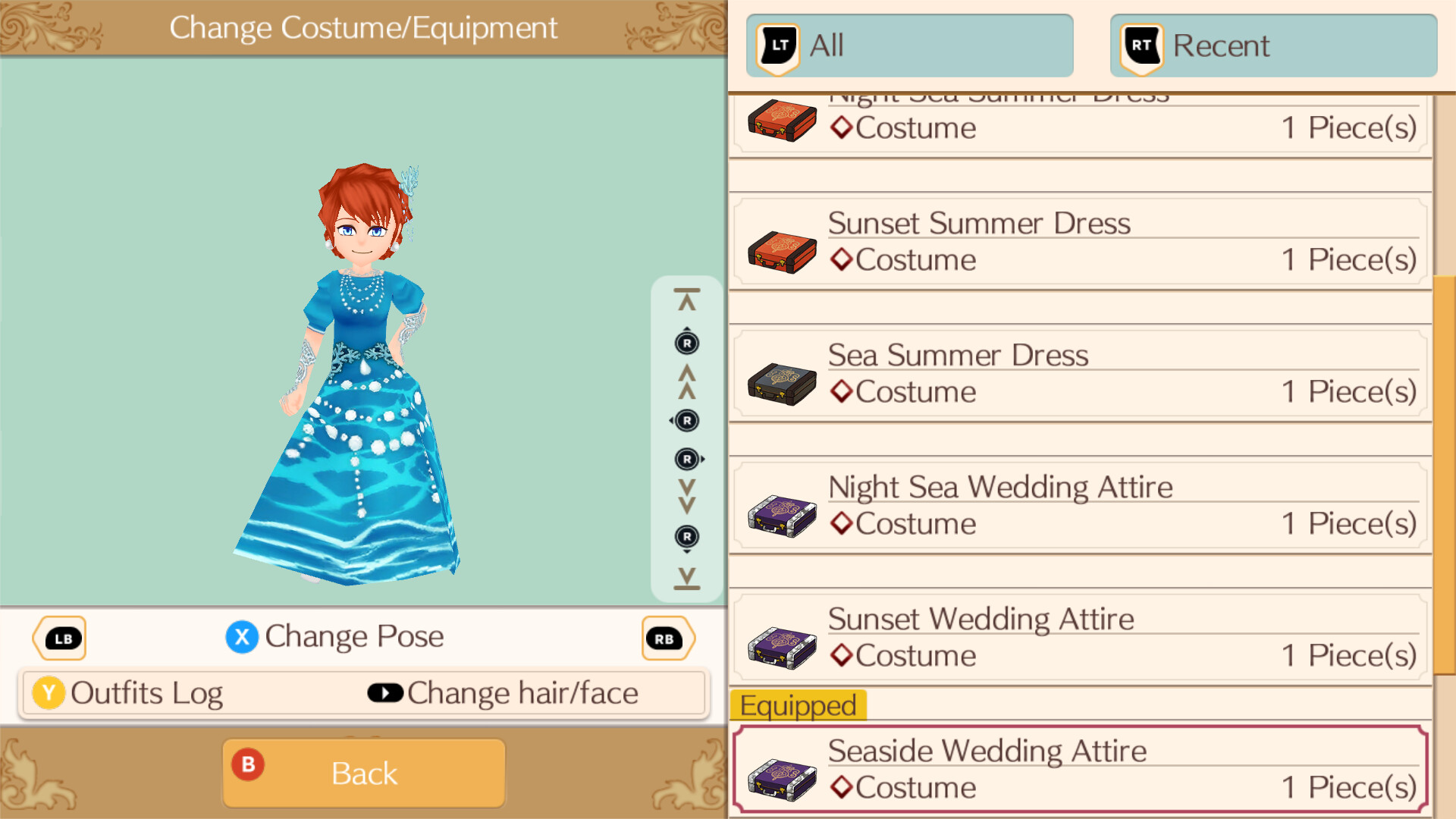This screenshot has height=819, width=1456.
Task: Choose Night Sea Wedding Attire
Action: [x=1080, y=506]
